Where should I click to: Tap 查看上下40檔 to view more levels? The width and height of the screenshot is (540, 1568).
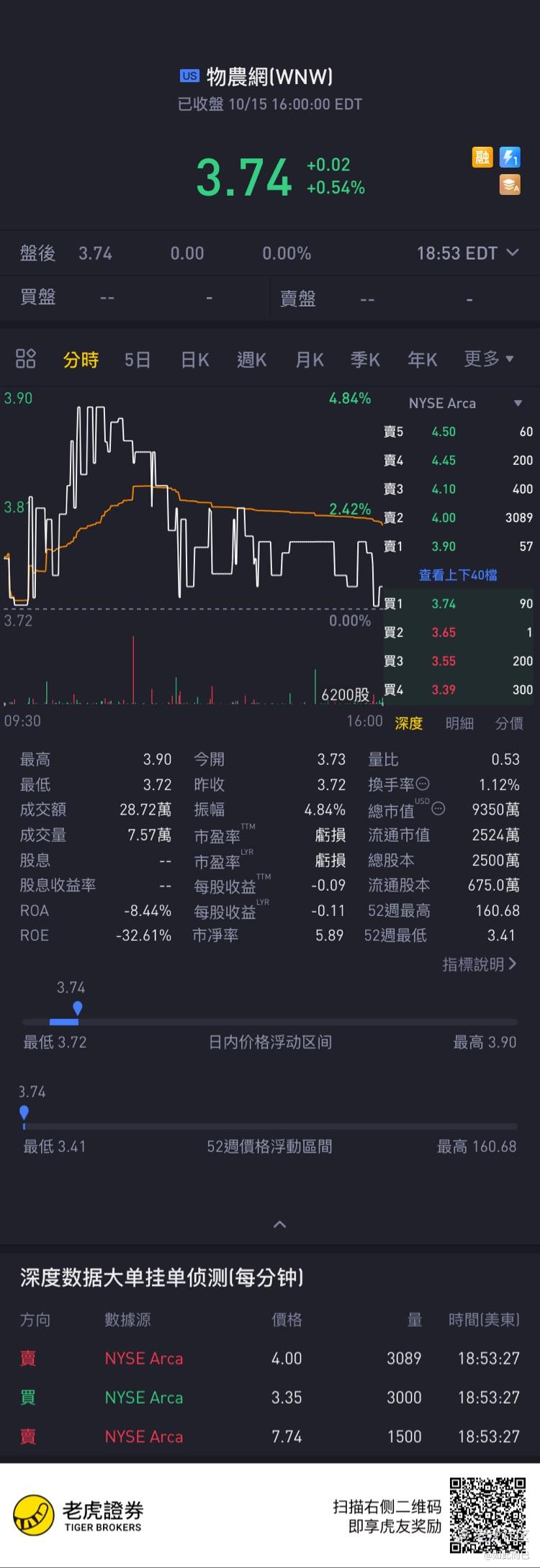(458, 574)
